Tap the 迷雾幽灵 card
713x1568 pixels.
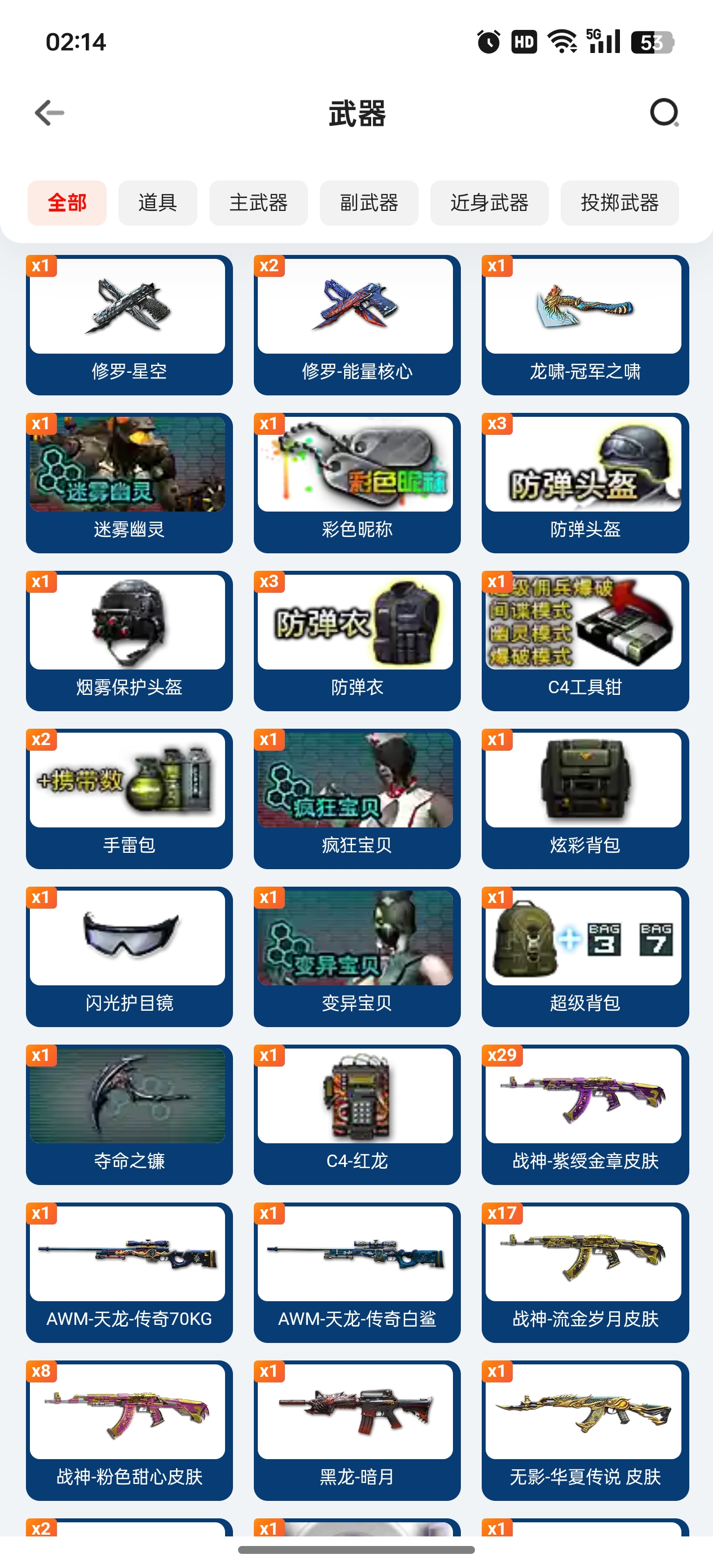(129, 483)
